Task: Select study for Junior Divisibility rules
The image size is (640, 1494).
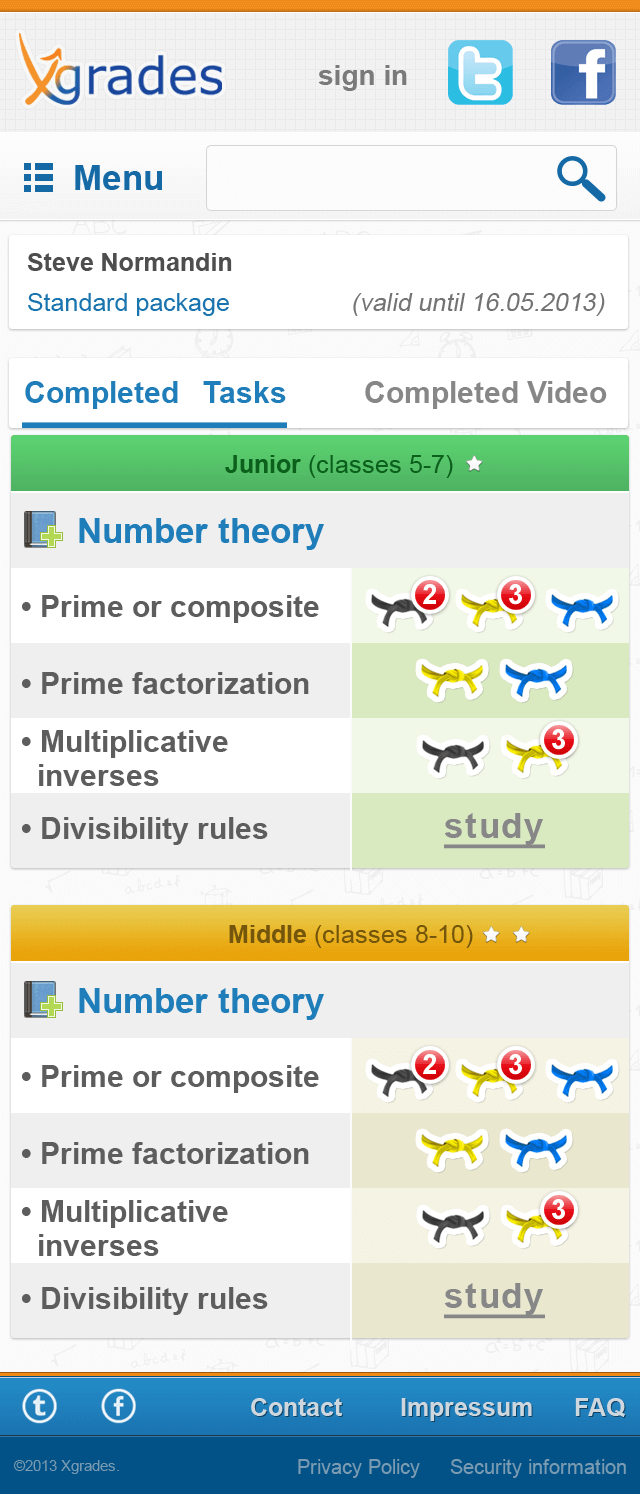Action: (494, 827)
